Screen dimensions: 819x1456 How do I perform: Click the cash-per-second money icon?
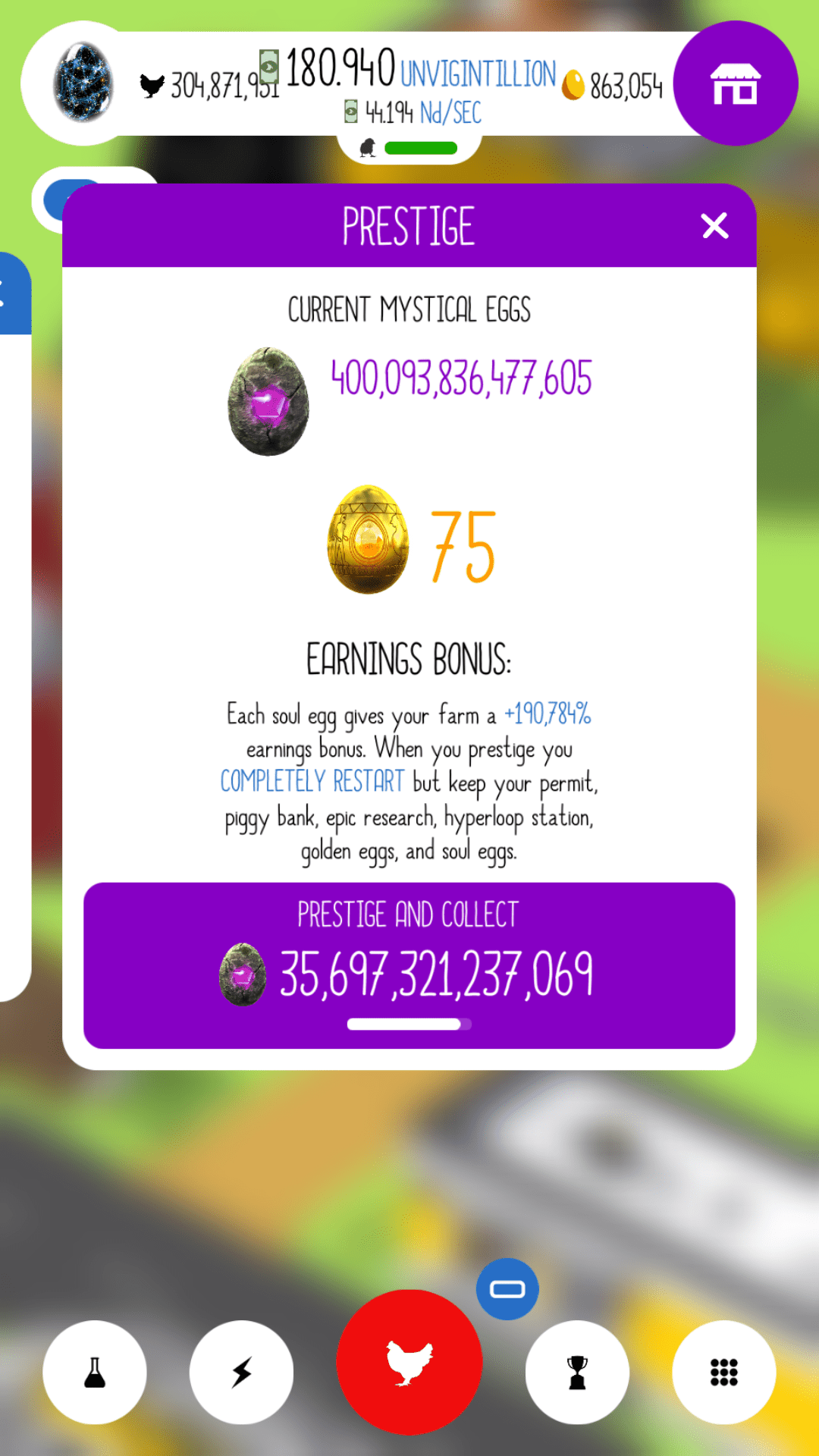(x=350, y=112)
